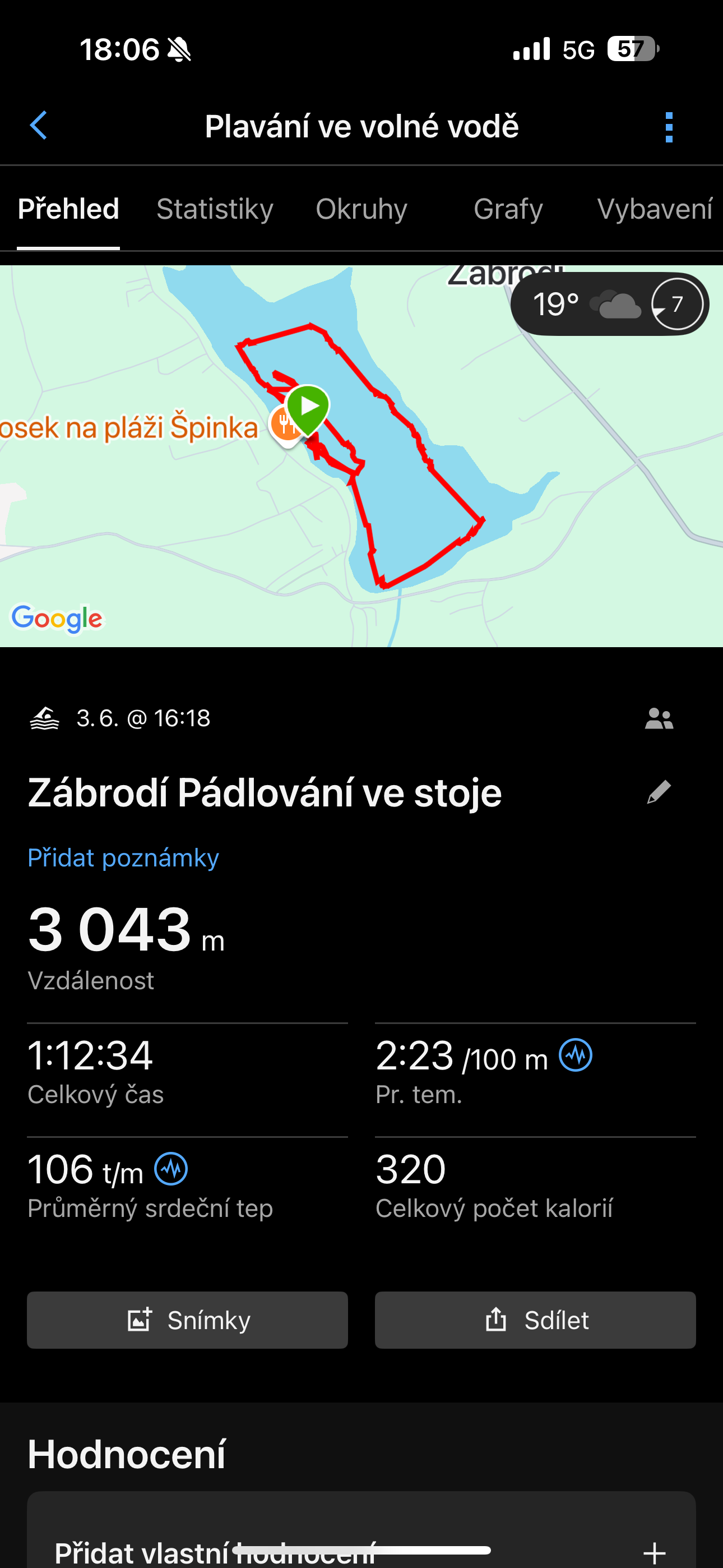Show the Grafy tab
723x1568 pixels.
tap(508, 209)
